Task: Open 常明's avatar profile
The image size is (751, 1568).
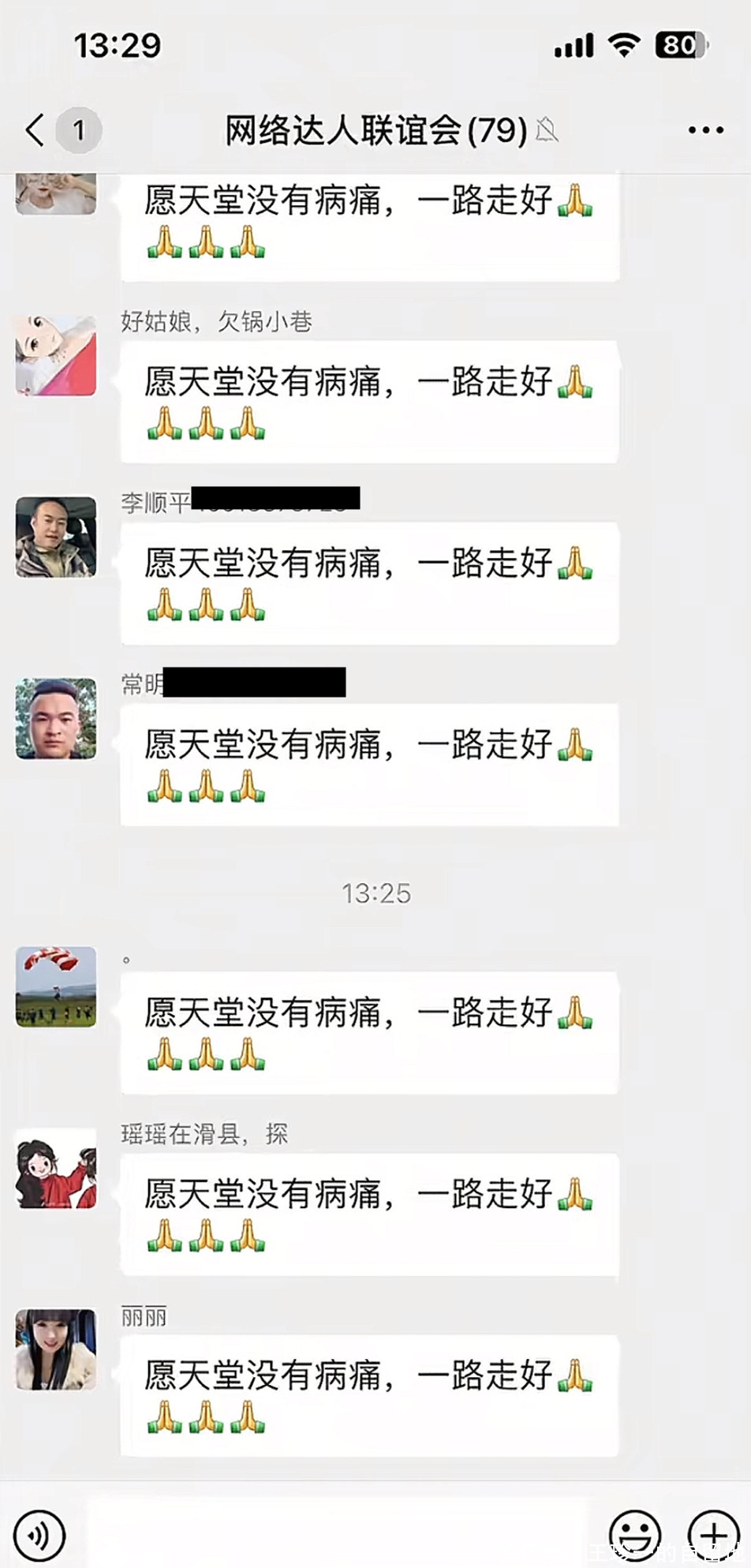Action: click(x=56, y=718)
